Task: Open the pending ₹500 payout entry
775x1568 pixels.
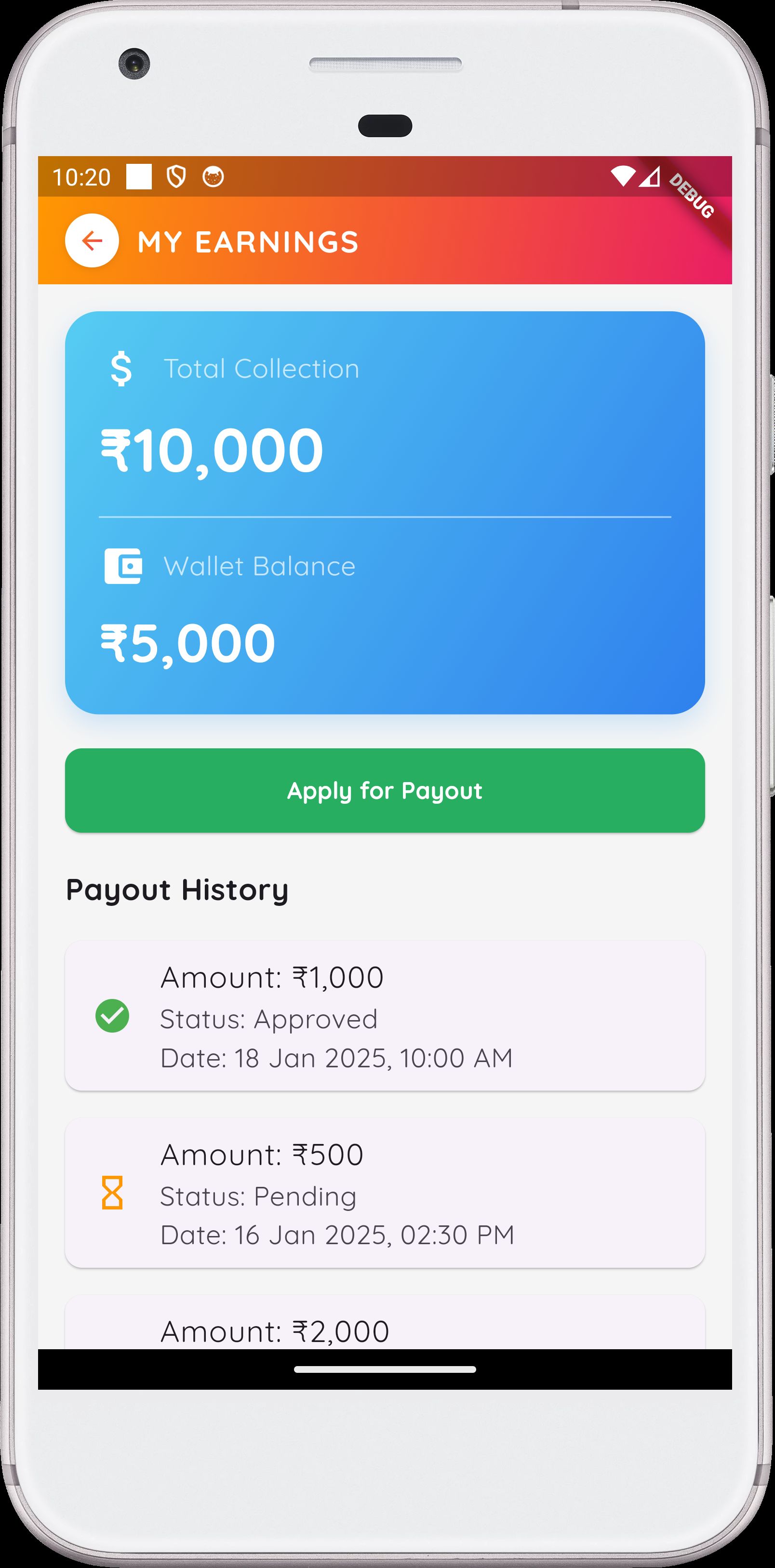Action: click(385, 1194)
